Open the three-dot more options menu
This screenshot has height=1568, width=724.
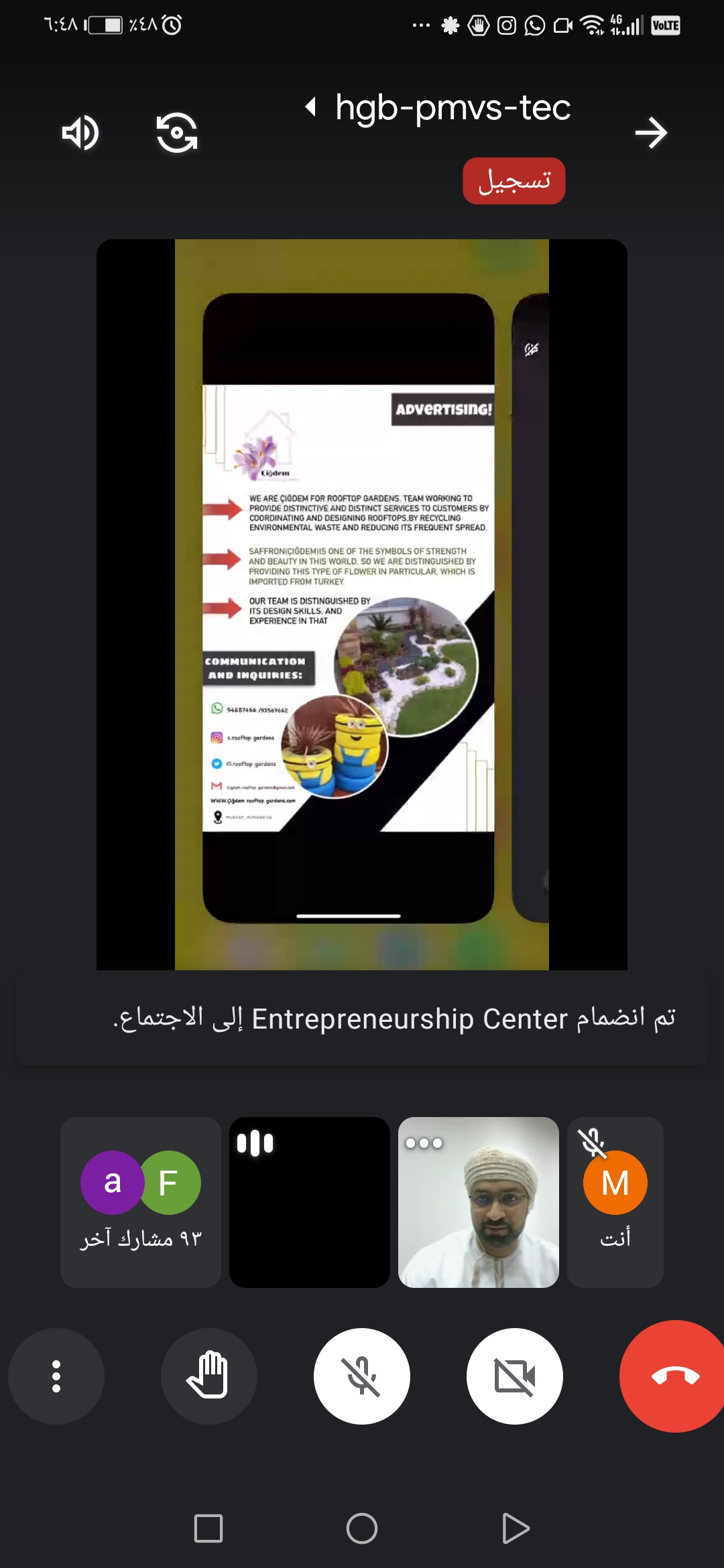click(56, 1376)
